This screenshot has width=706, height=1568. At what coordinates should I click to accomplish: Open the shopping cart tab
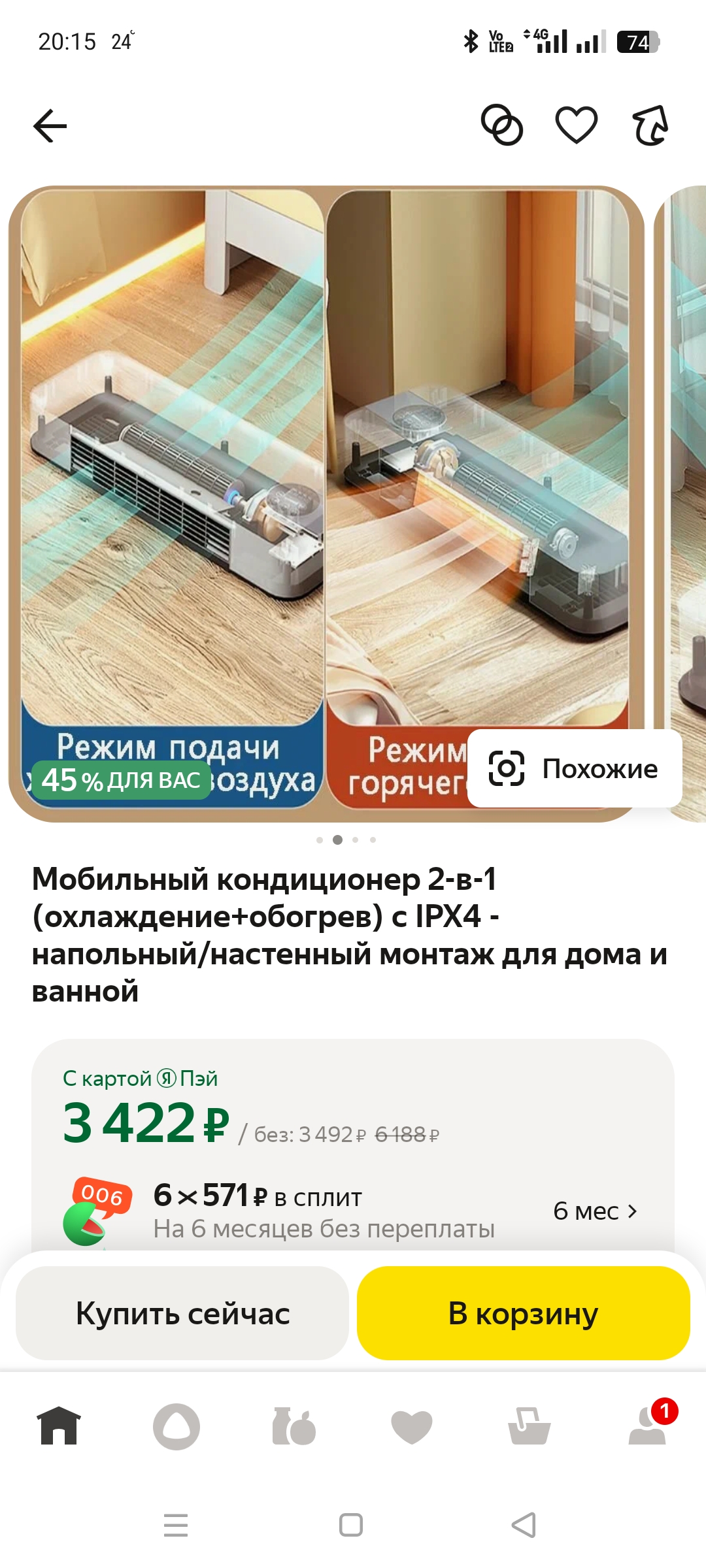tap(529, 1426)
